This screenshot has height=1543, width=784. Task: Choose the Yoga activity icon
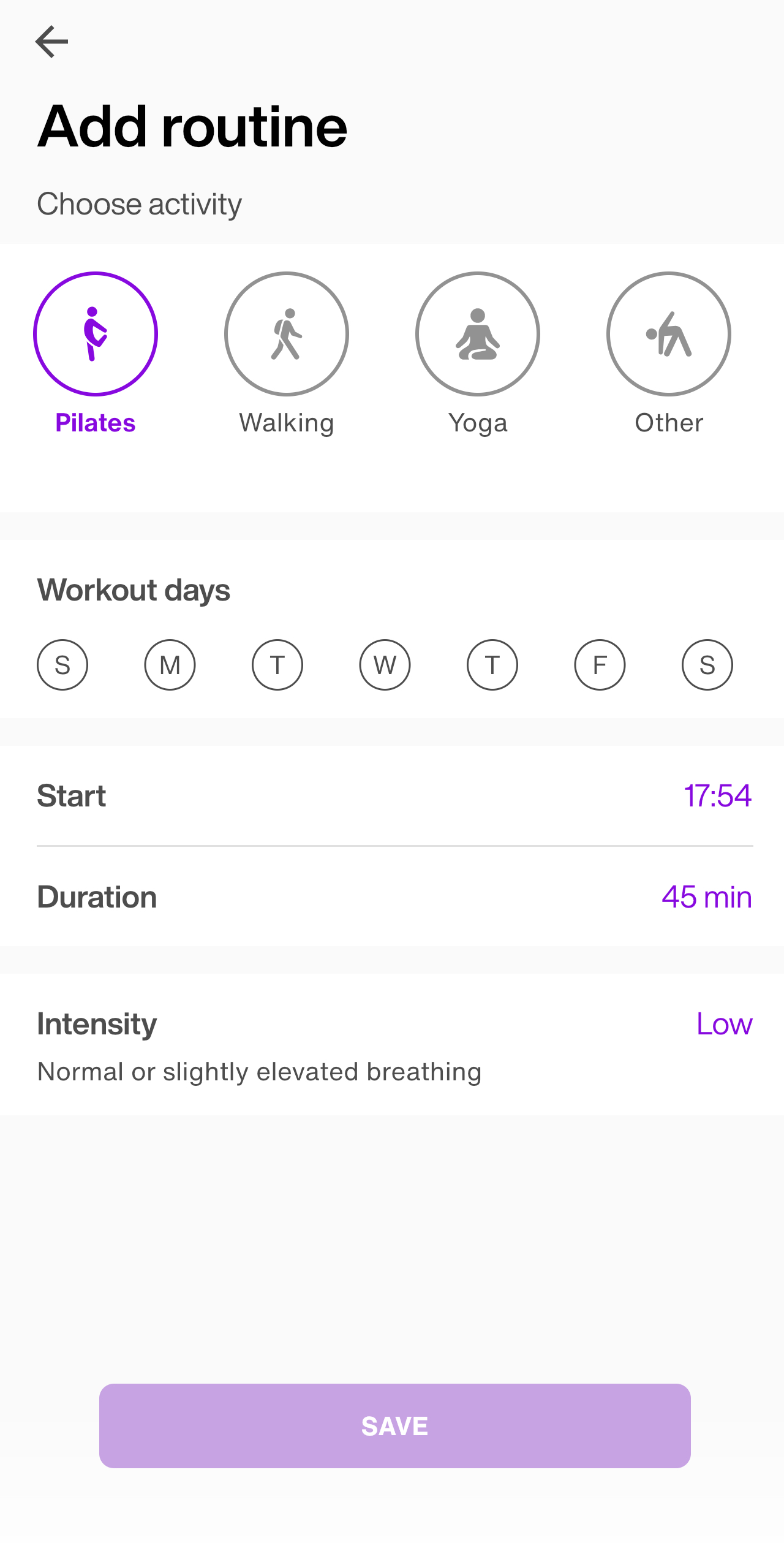click(x=477, y=334)
